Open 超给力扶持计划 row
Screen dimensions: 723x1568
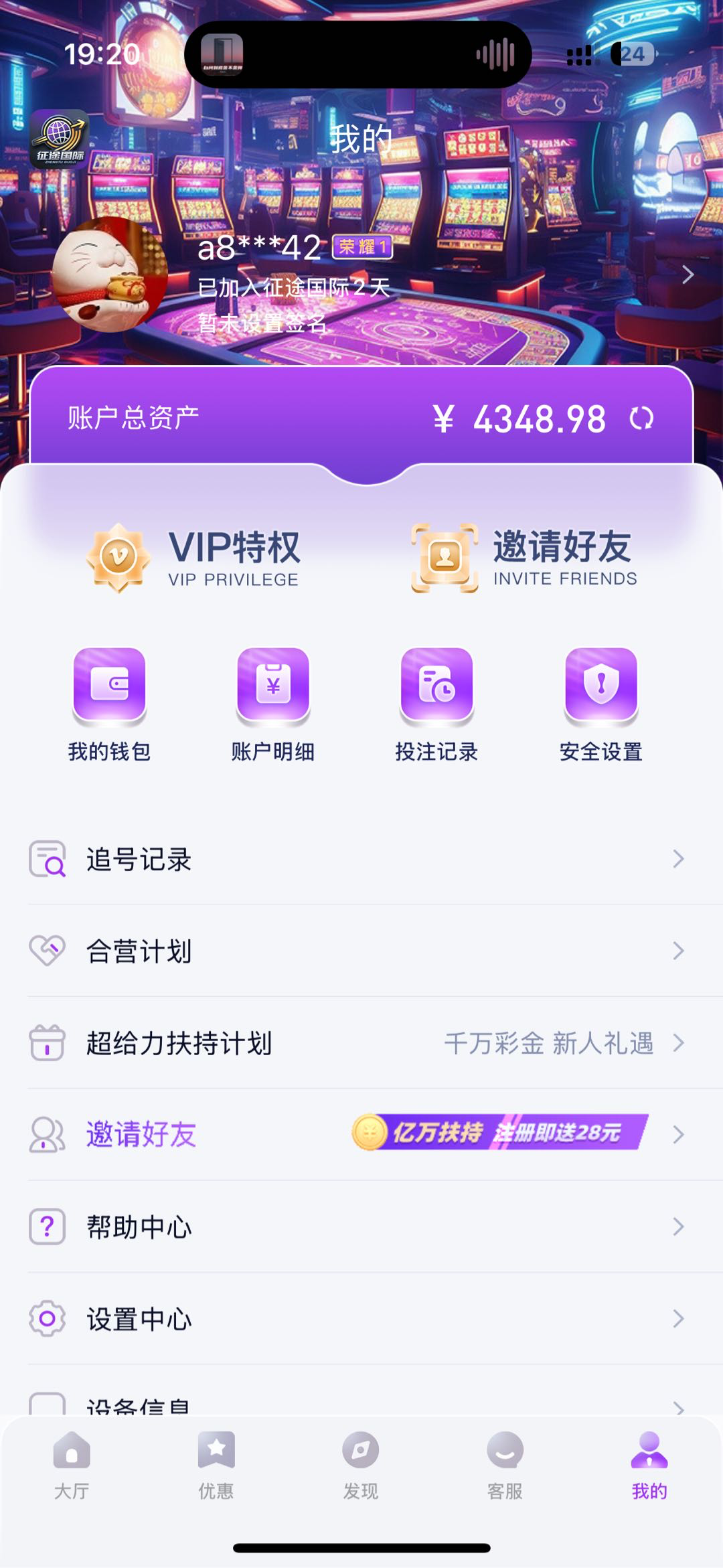coord(361,1042)
